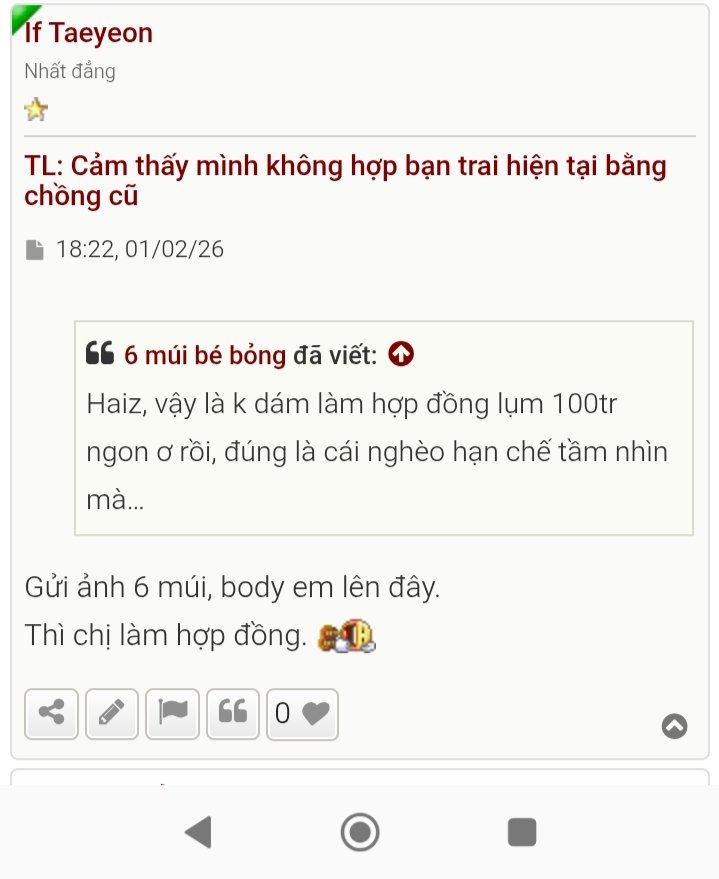Quote If Taeyeon's reply
This screenshot has height=879, width=719.
click(233, 713)
